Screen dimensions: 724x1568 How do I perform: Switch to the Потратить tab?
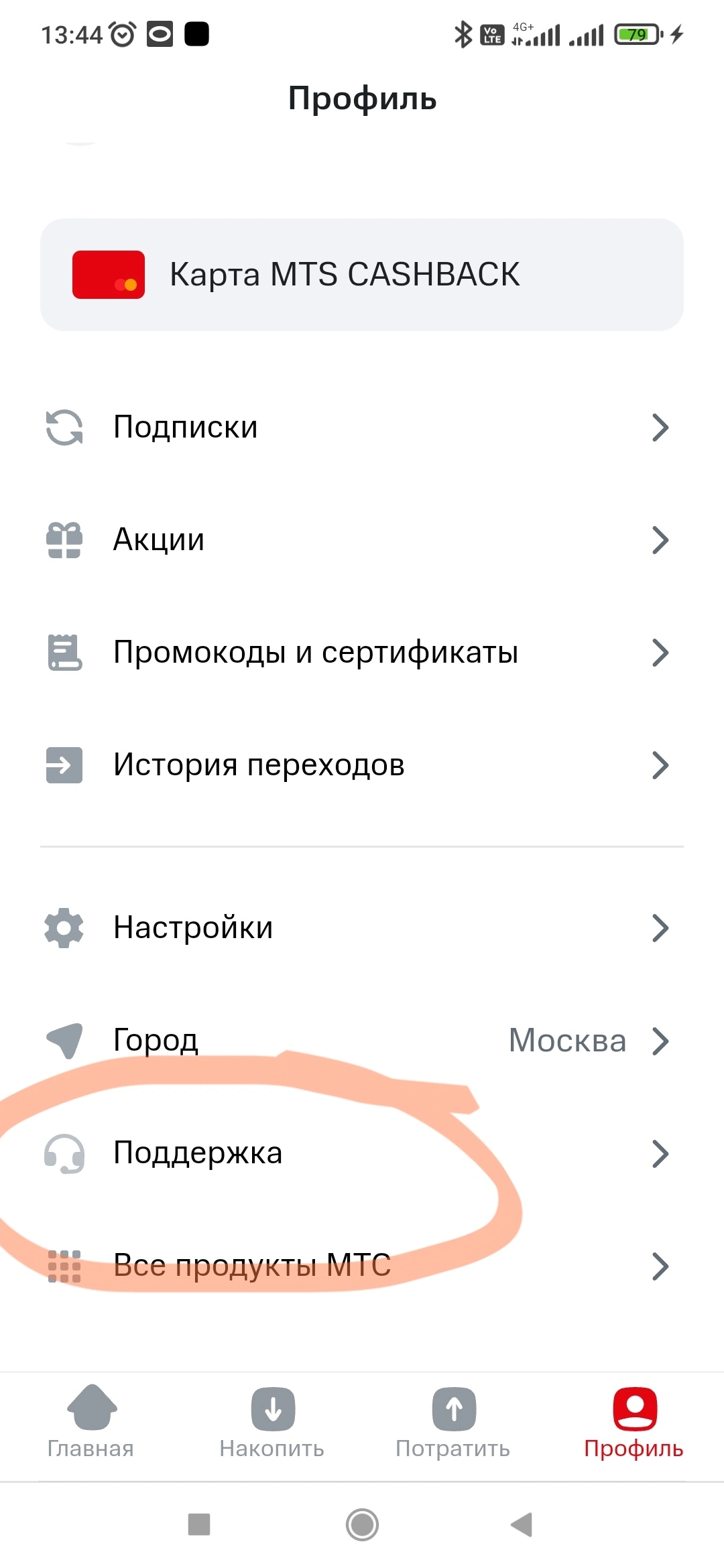[x=453, y=1422]
